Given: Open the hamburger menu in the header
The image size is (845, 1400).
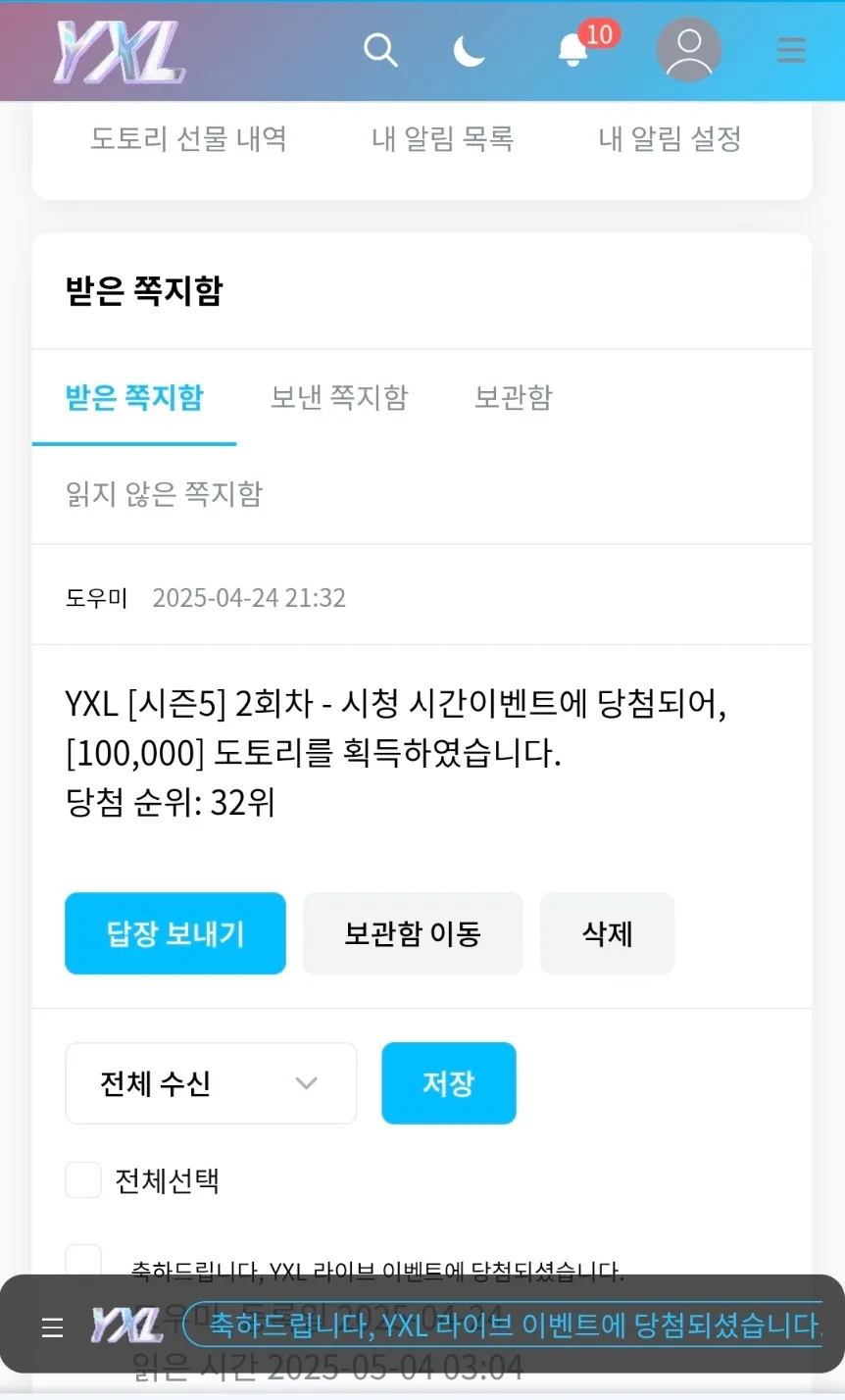Looking at the screenshot, I should (791, 50).
